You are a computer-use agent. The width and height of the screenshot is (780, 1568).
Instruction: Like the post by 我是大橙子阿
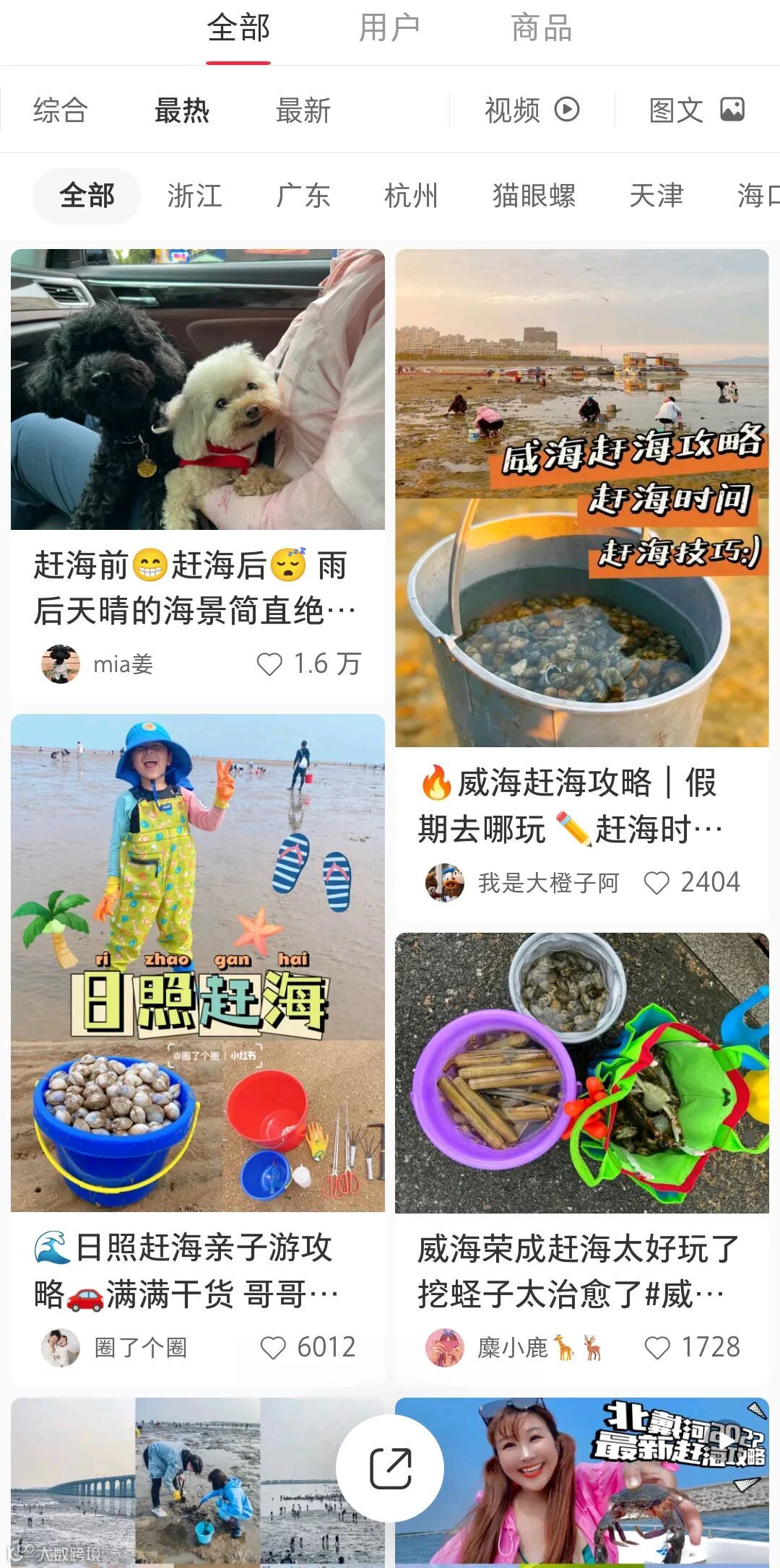coord(656,883)
